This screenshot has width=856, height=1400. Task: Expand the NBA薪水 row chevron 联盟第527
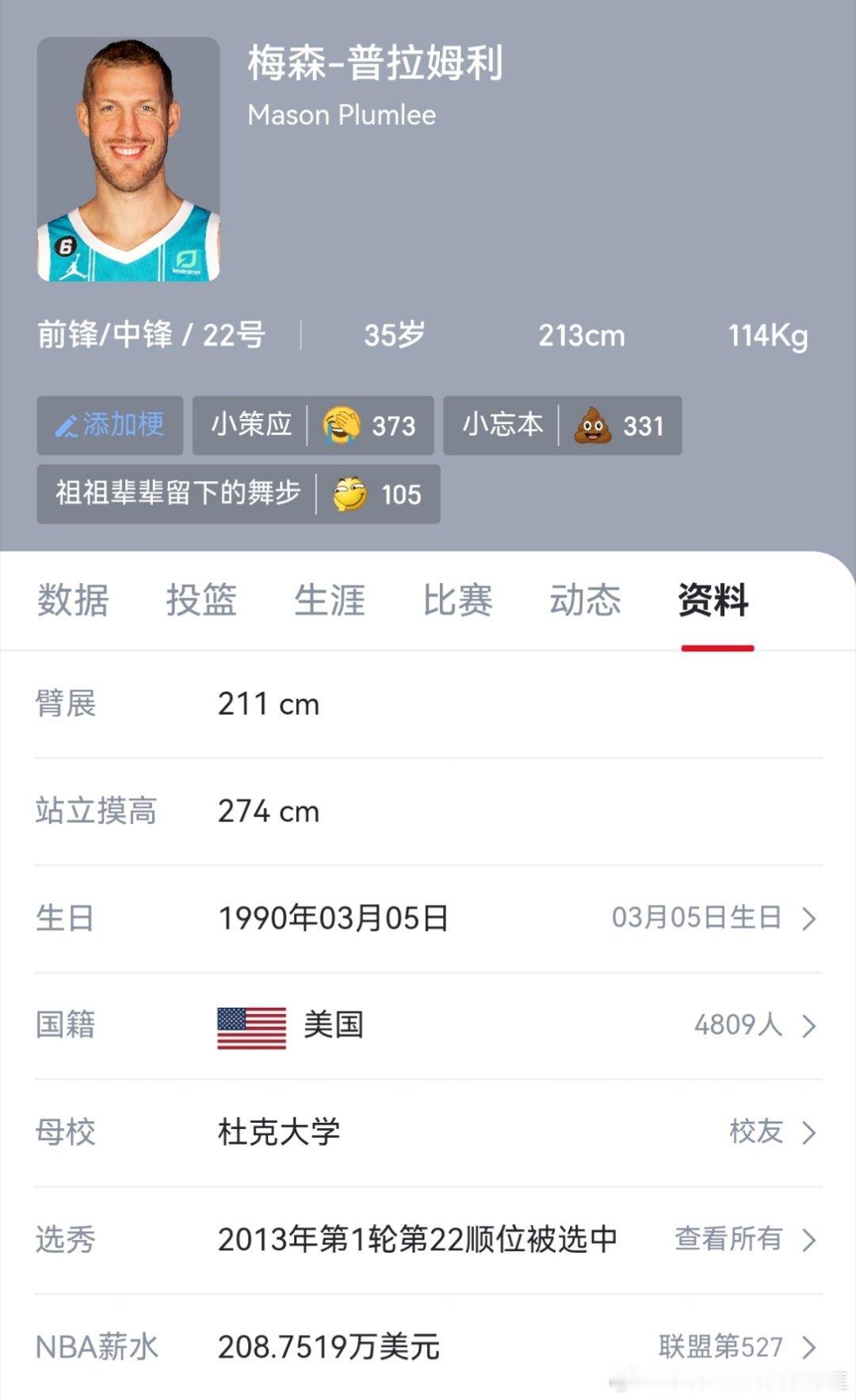tap(808, 1347)
